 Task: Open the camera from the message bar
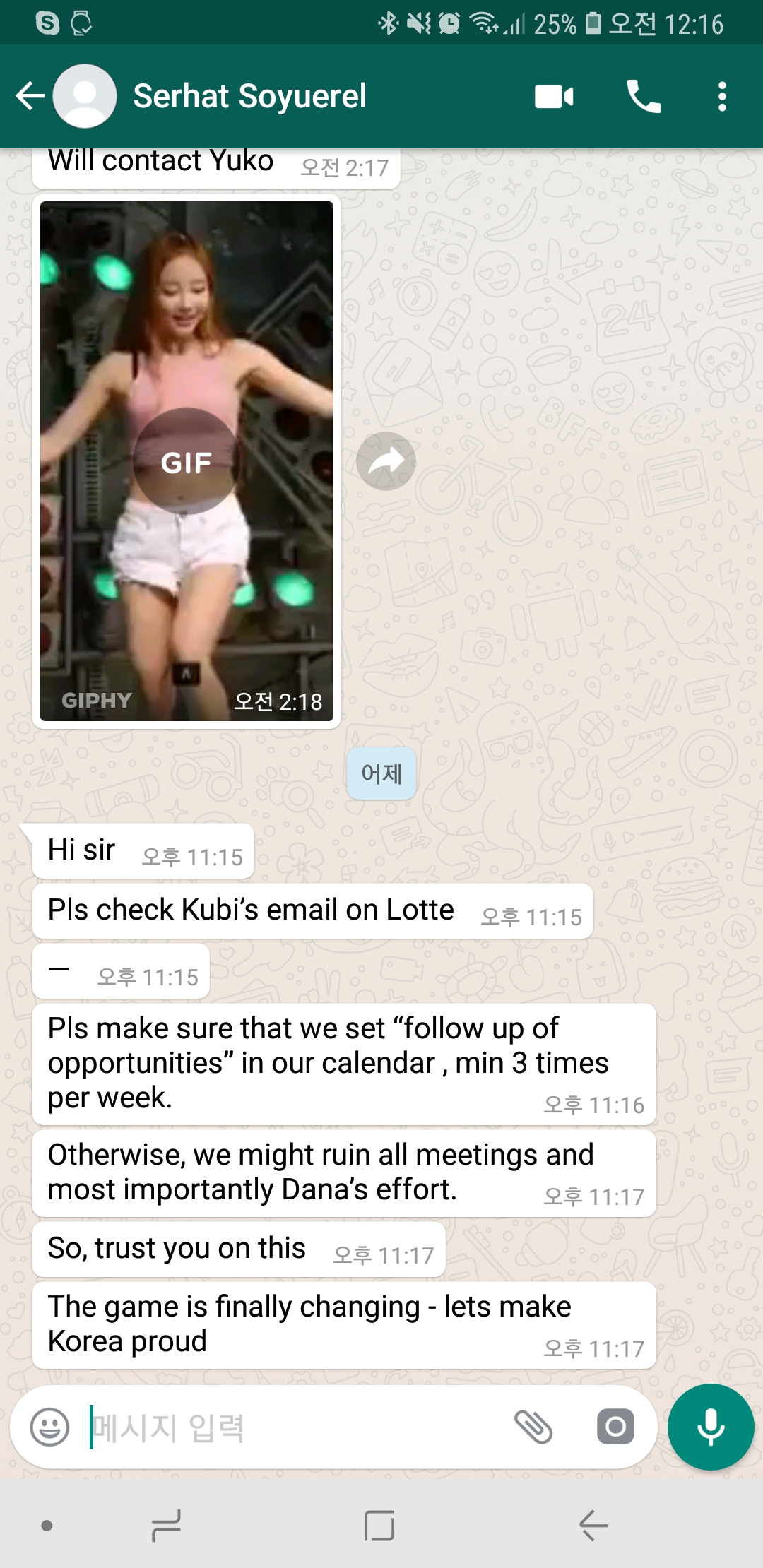click(615, 1427)
